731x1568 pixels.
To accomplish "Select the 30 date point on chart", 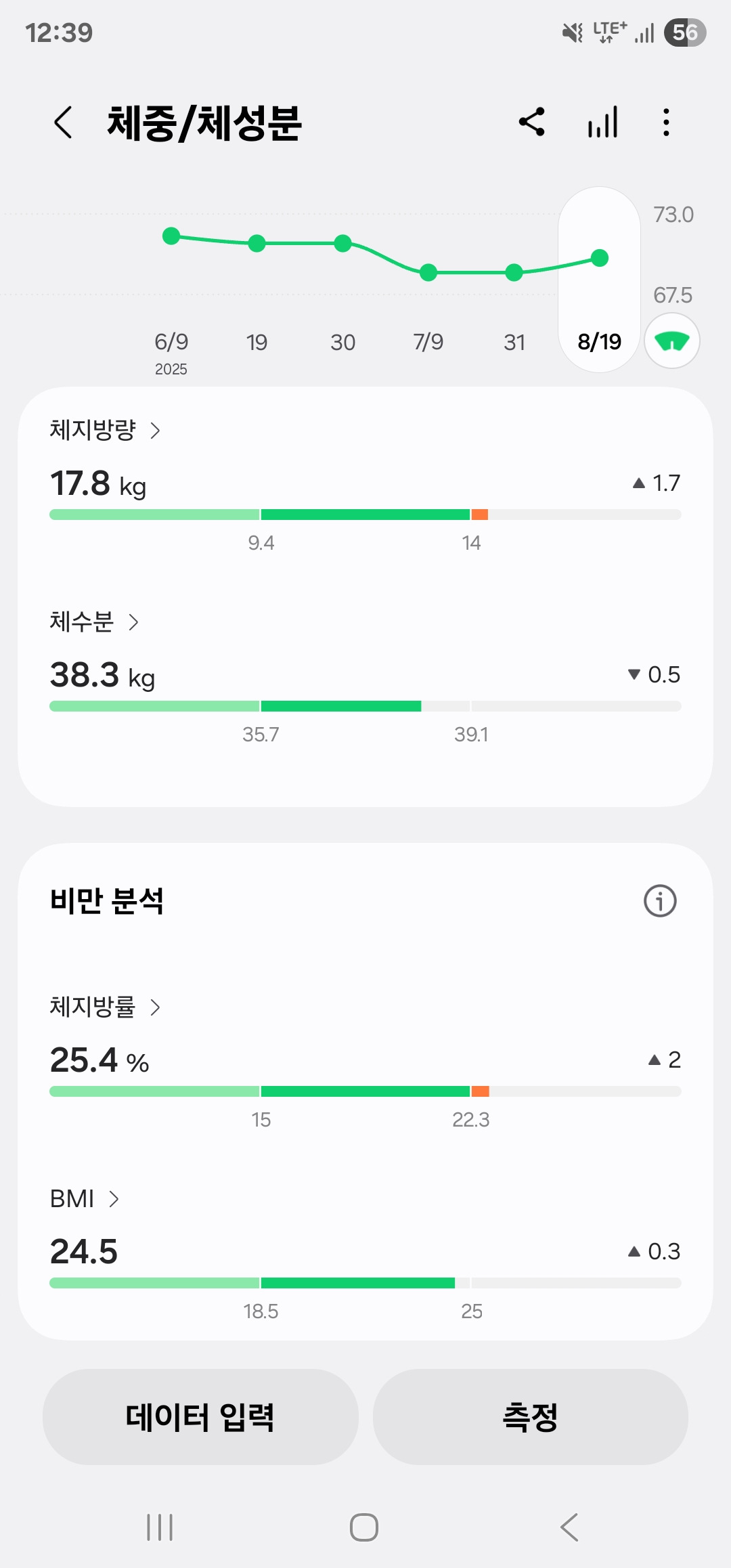I will [x=343, y=244].
